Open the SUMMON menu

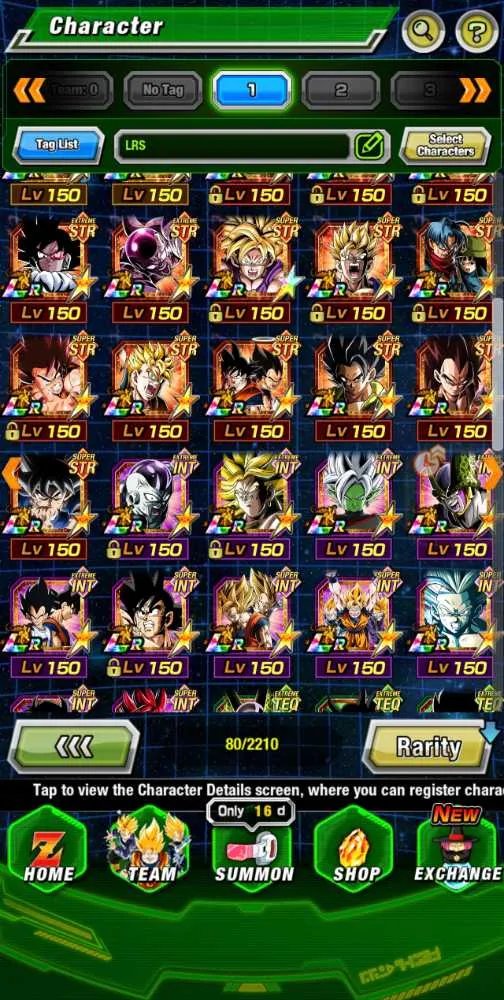(253, 849)
